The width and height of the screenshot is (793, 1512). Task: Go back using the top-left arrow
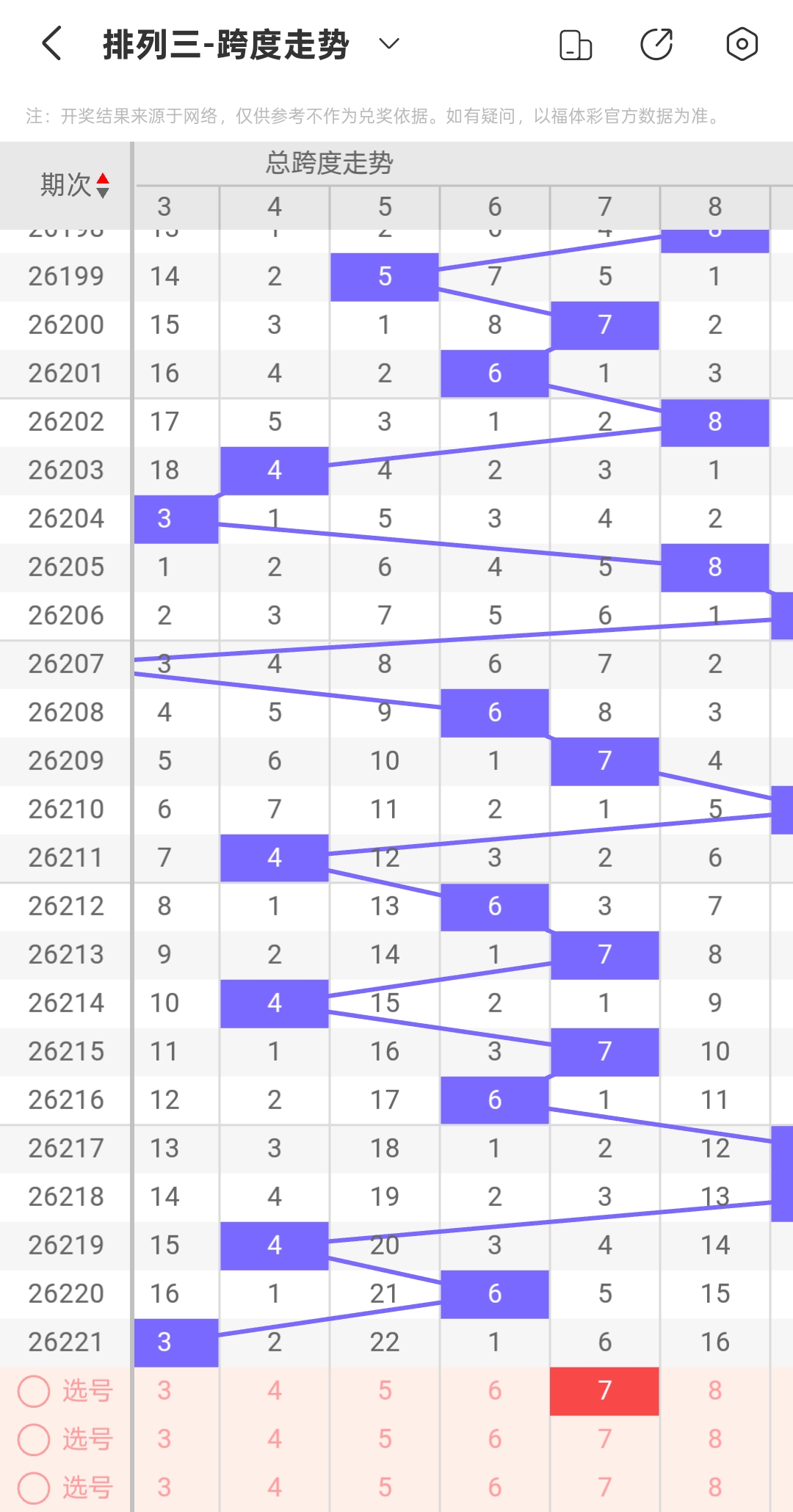[51, 44]
